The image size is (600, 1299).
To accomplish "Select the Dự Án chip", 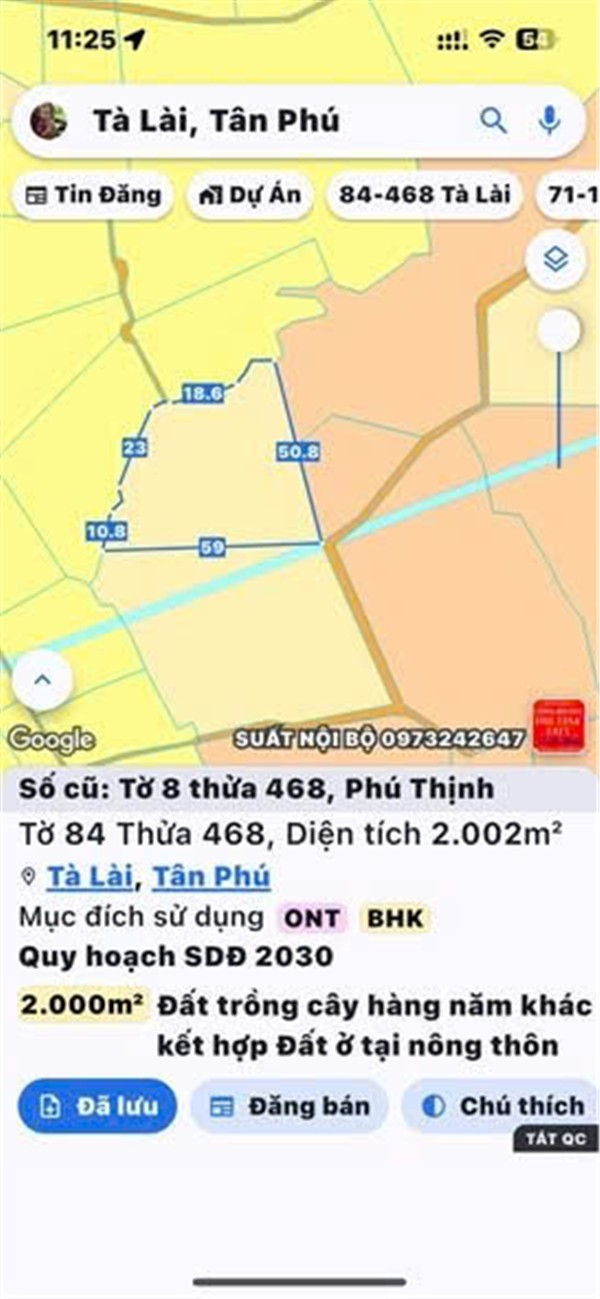I will point(250,195).
